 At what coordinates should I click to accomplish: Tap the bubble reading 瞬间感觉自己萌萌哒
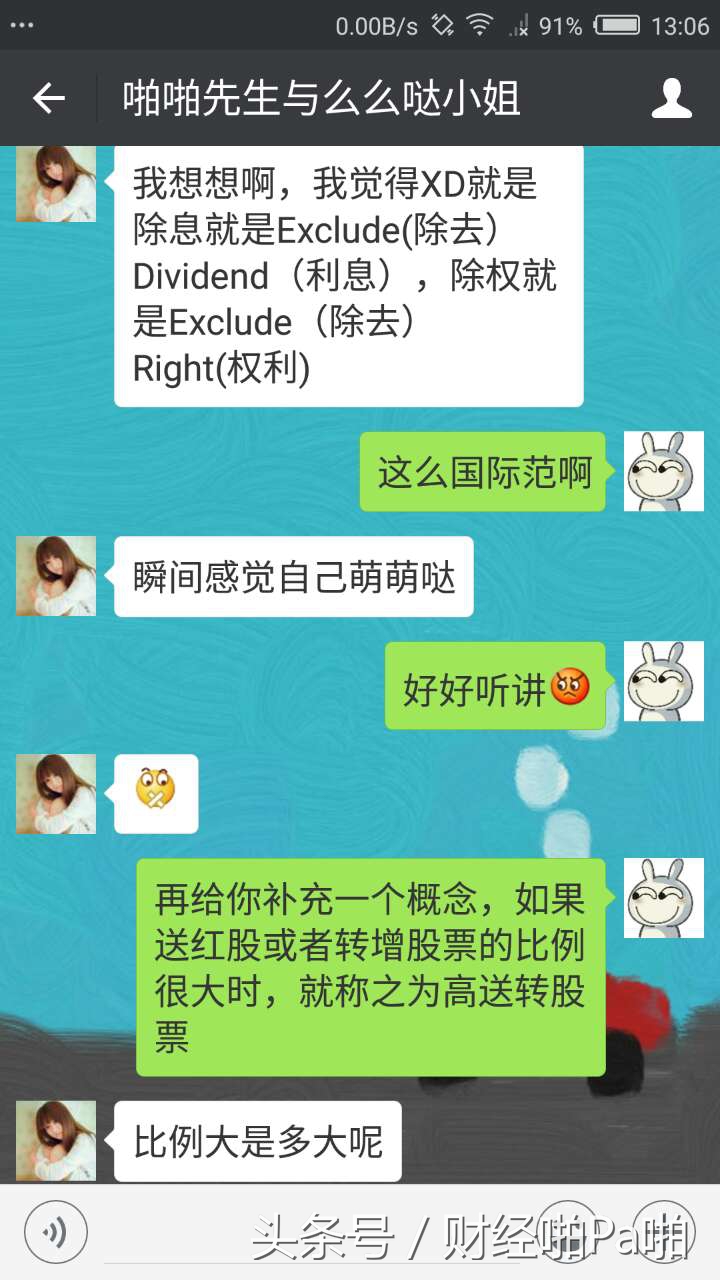[x=293, y=577]
